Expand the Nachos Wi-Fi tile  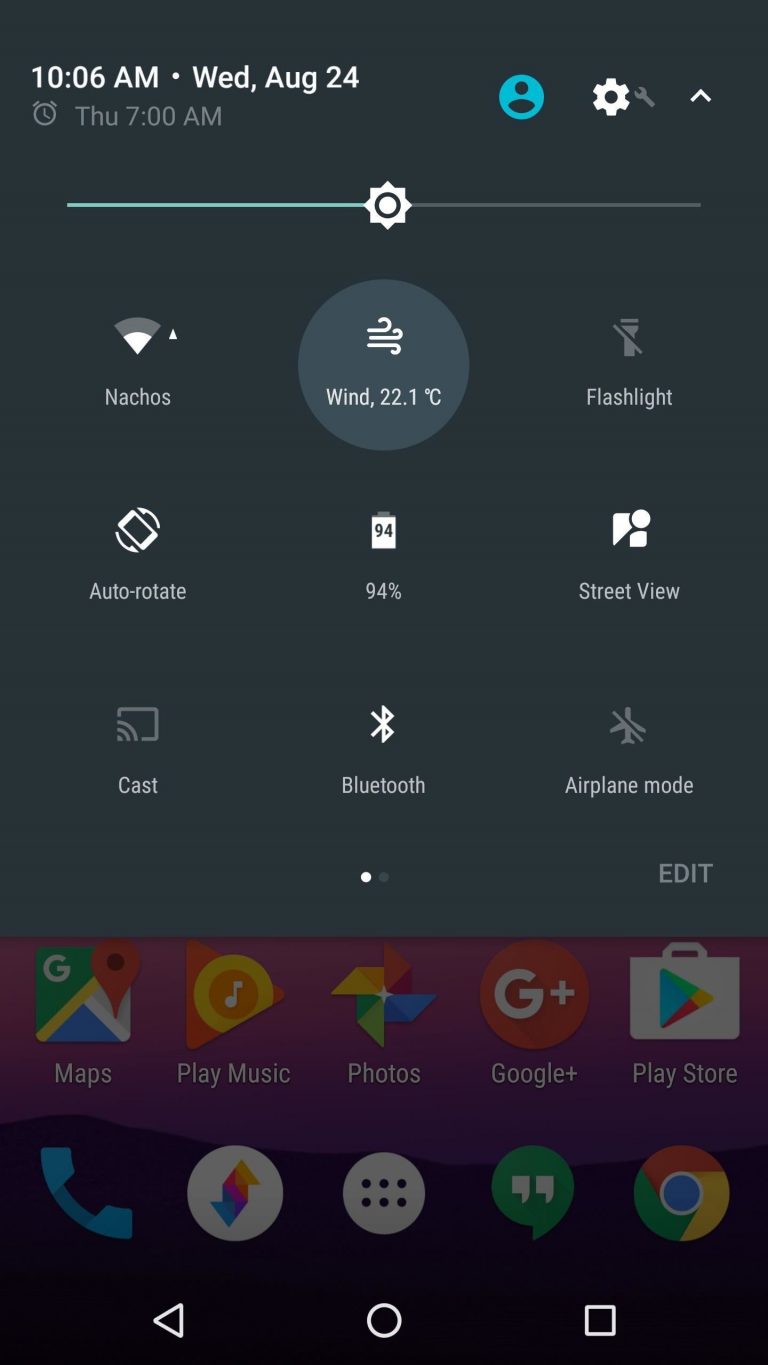[137, 355]
